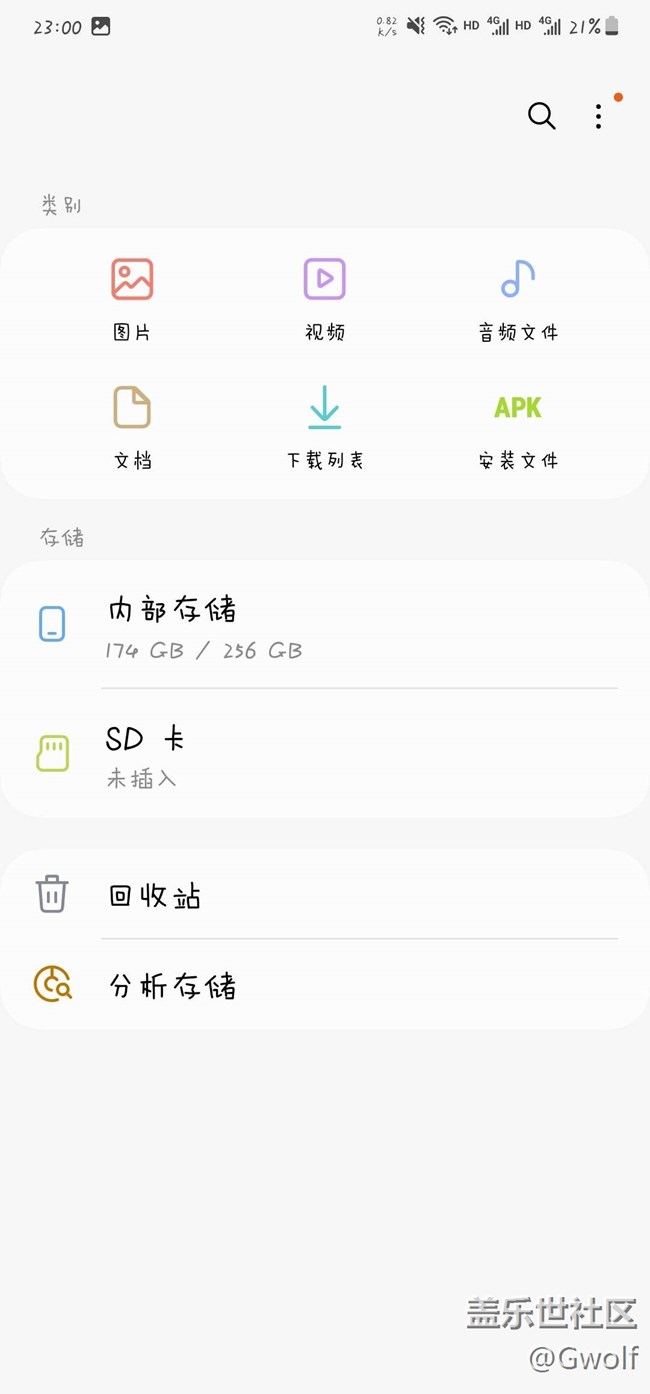
Task: Open the three-dot overflow menu
Action: pyautogui.click(x=598, y=116)
